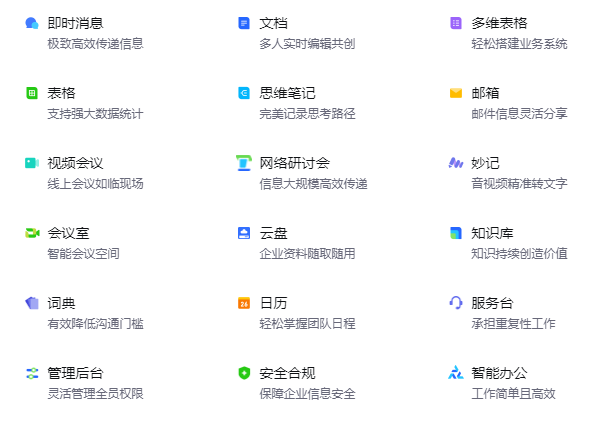Tap 智能办公
Screen dimensions: 608x421
tap(499, 373)
